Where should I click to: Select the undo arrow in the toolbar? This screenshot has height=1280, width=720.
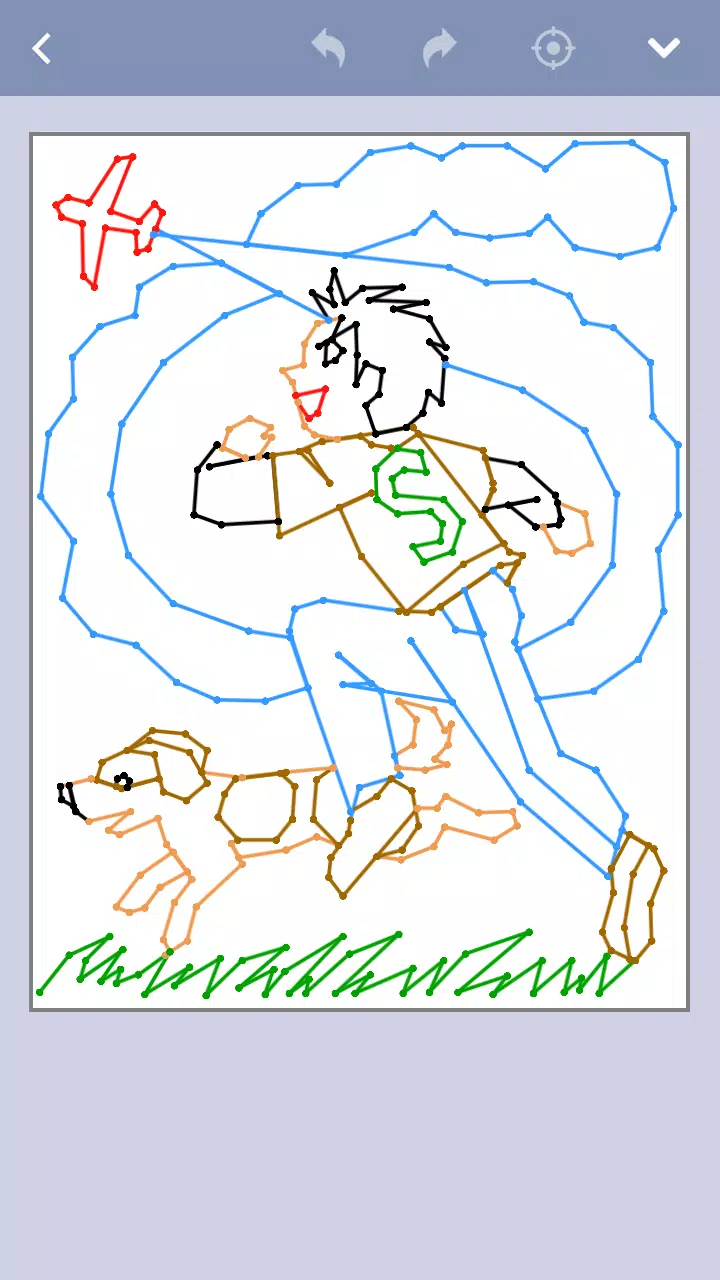point(329,48)
